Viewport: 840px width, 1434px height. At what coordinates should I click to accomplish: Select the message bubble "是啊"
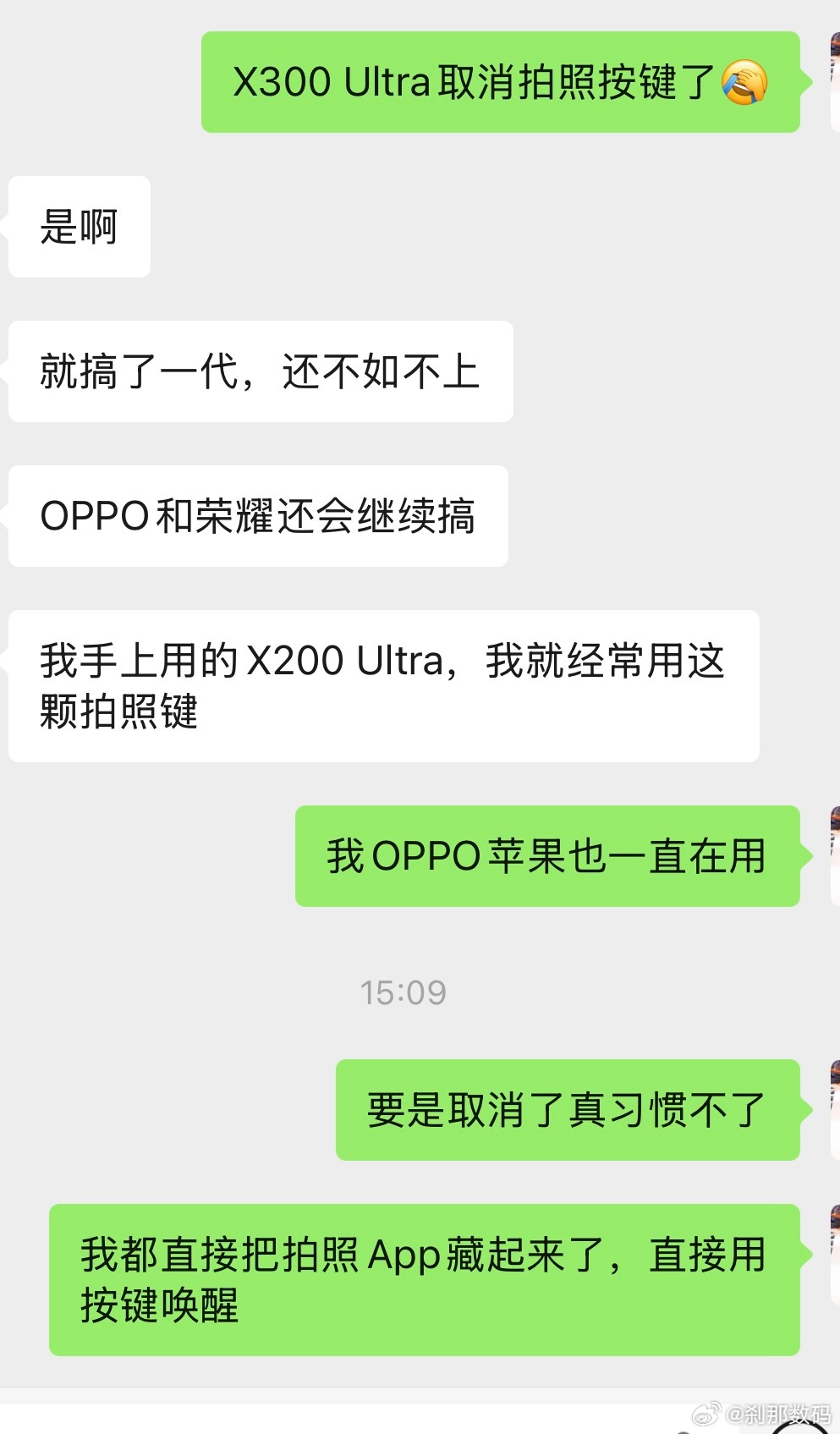(x=79, y=224)
